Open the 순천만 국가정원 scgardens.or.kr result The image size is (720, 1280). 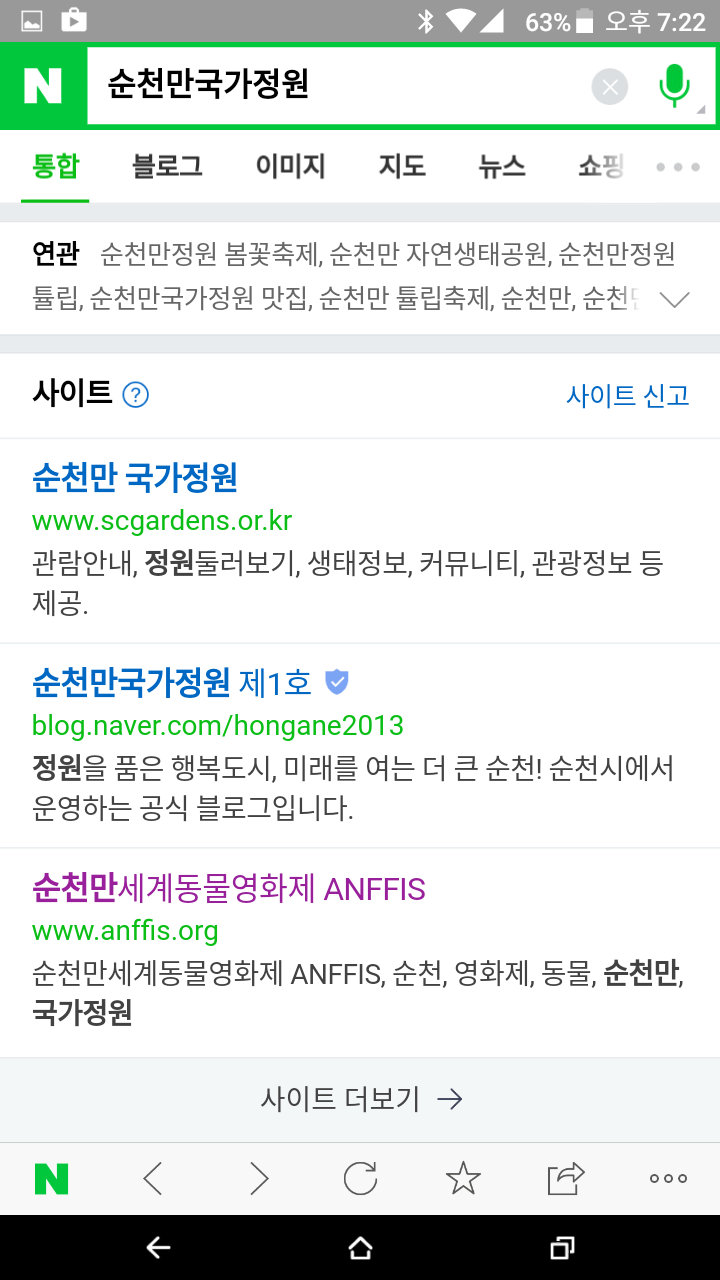pyautogui.click(x=135, y=478)
